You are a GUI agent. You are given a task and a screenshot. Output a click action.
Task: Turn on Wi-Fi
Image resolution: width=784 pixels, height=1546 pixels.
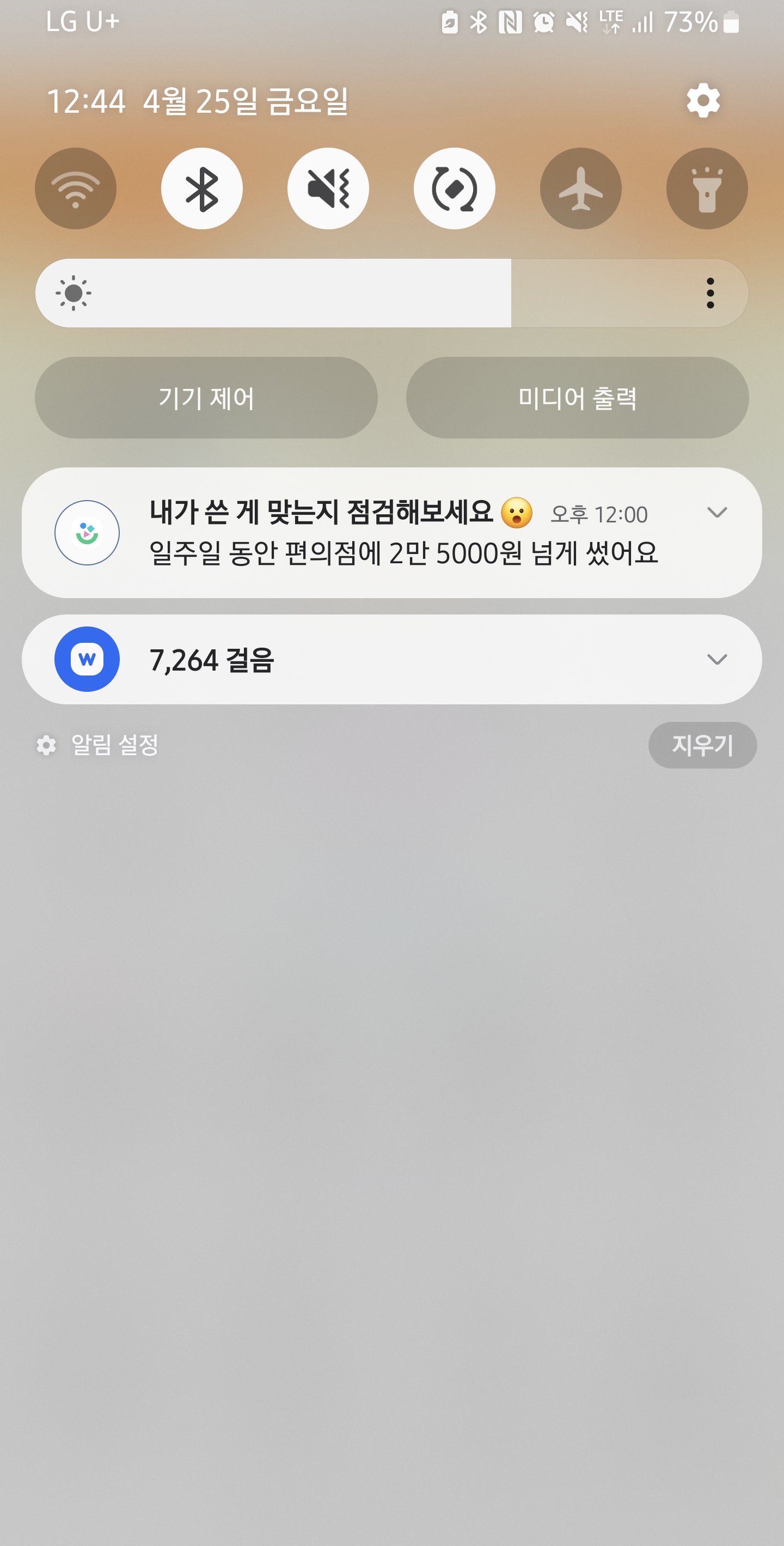point(76,188)
